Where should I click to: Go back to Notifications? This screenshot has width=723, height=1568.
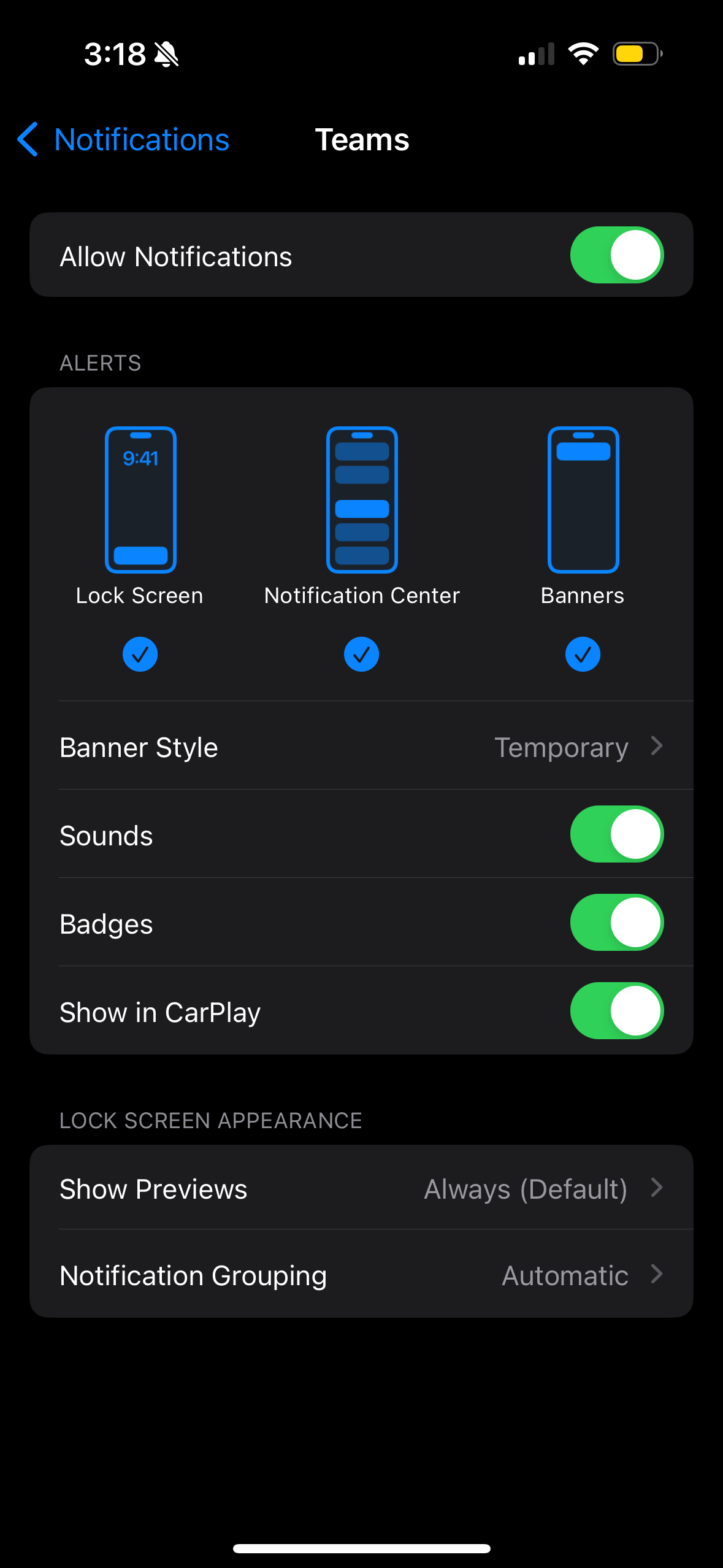click(x=123, y=140)
